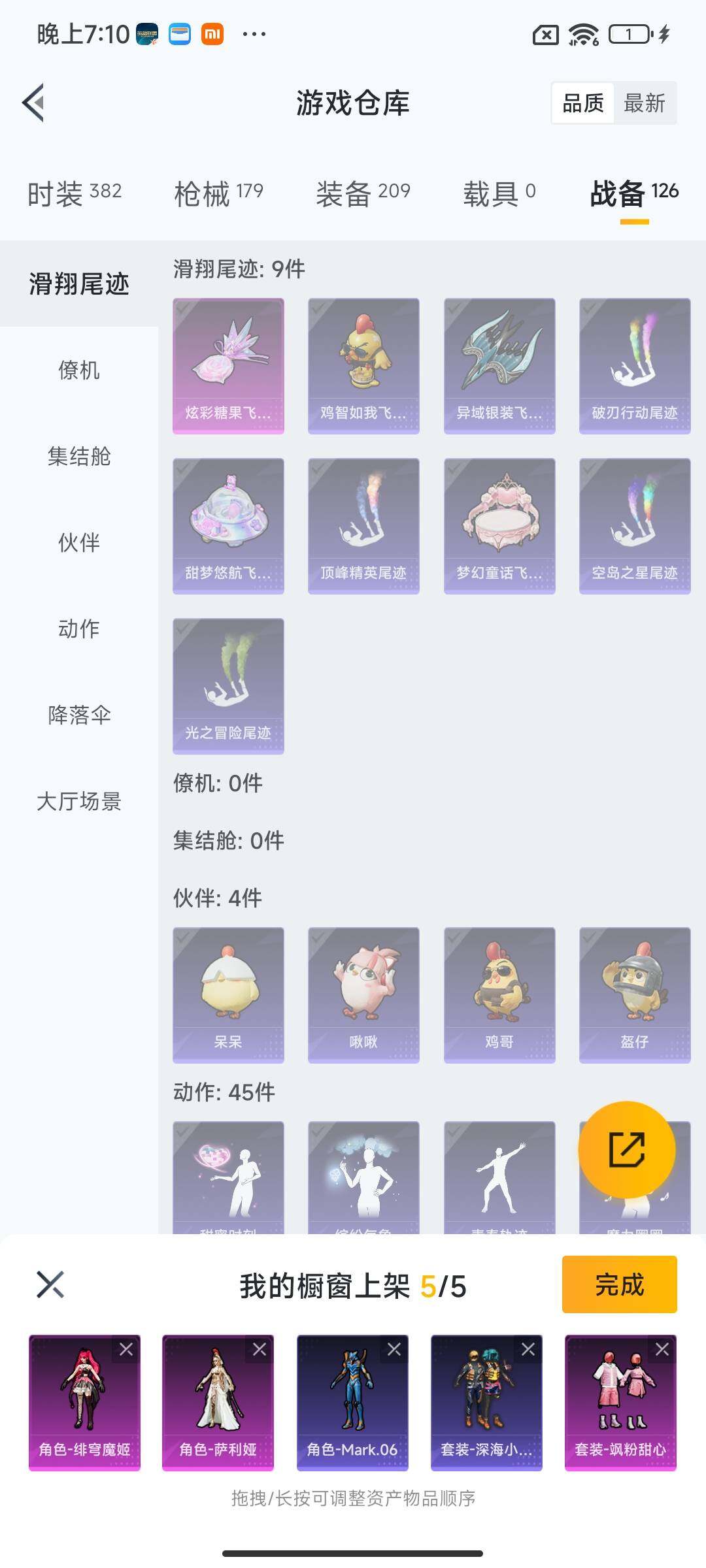Choose the 光之冒险尾迹 item
The height and width of the screenshot is (1568, 706).
click(228, 686)
